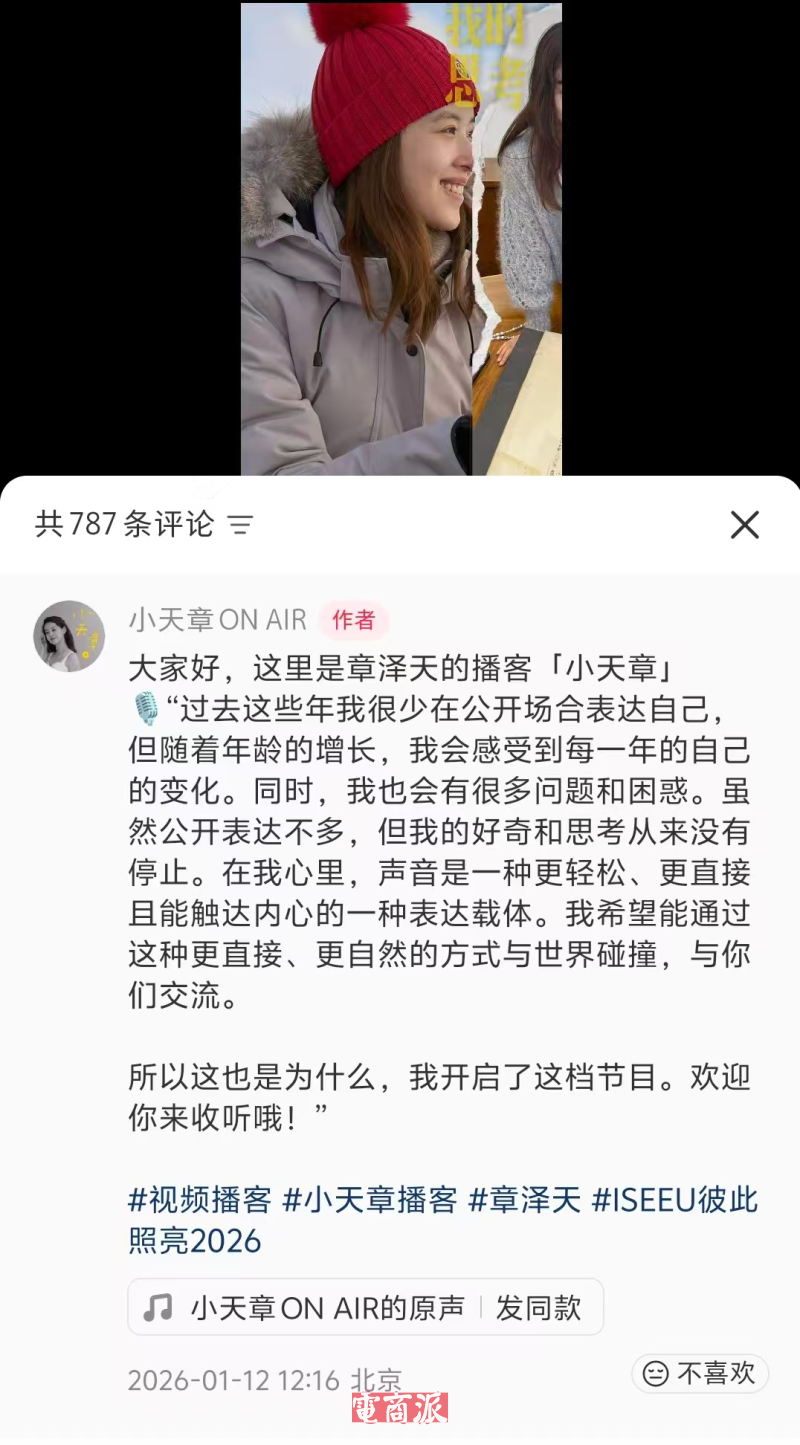Image resolution: width=800 pixels, height=1445 pixels.
Task: Tap the video above the comments
Action: pos(400,240)
